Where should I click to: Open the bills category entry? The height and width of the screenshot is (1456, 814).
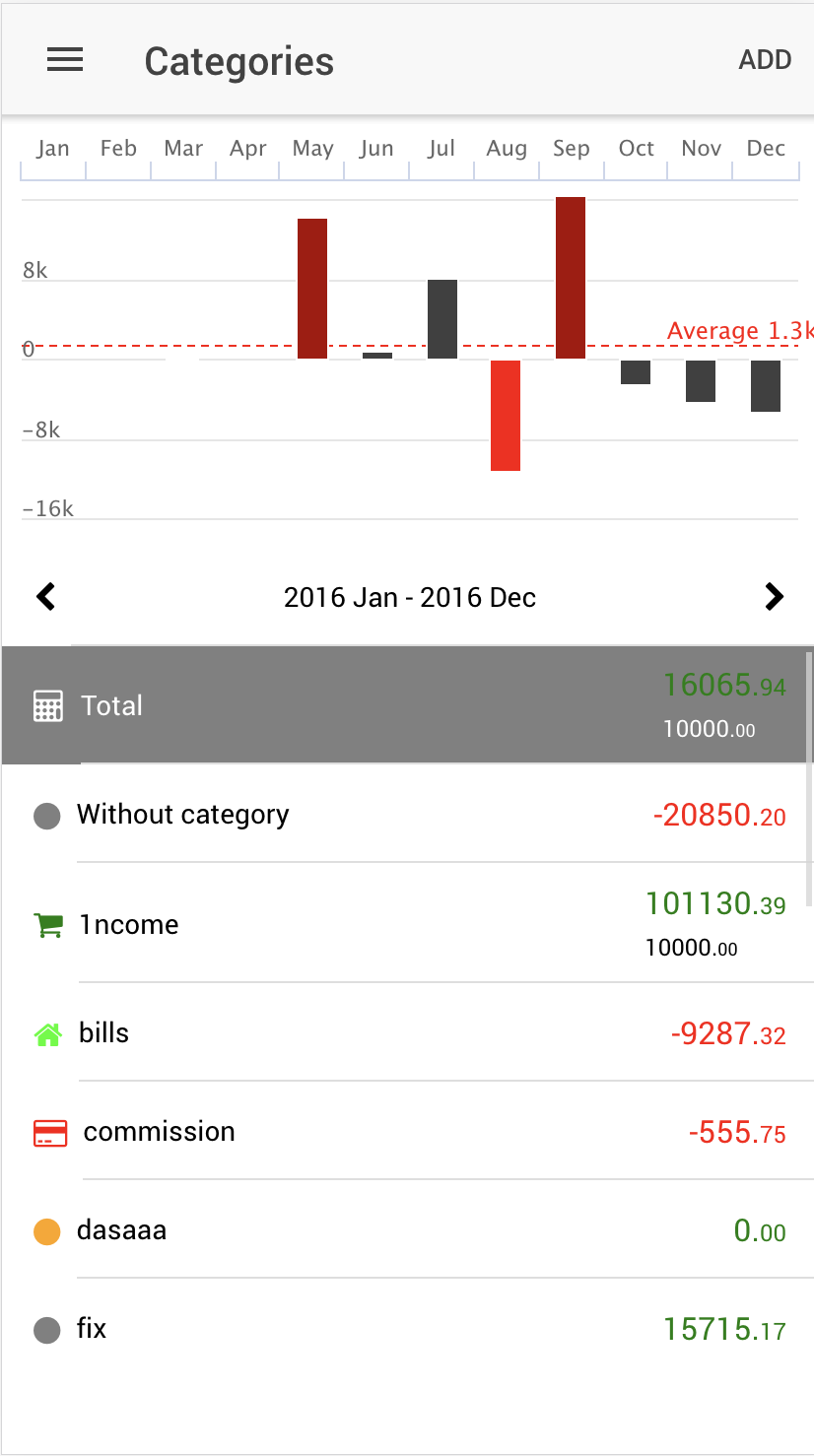(407, 1032)
